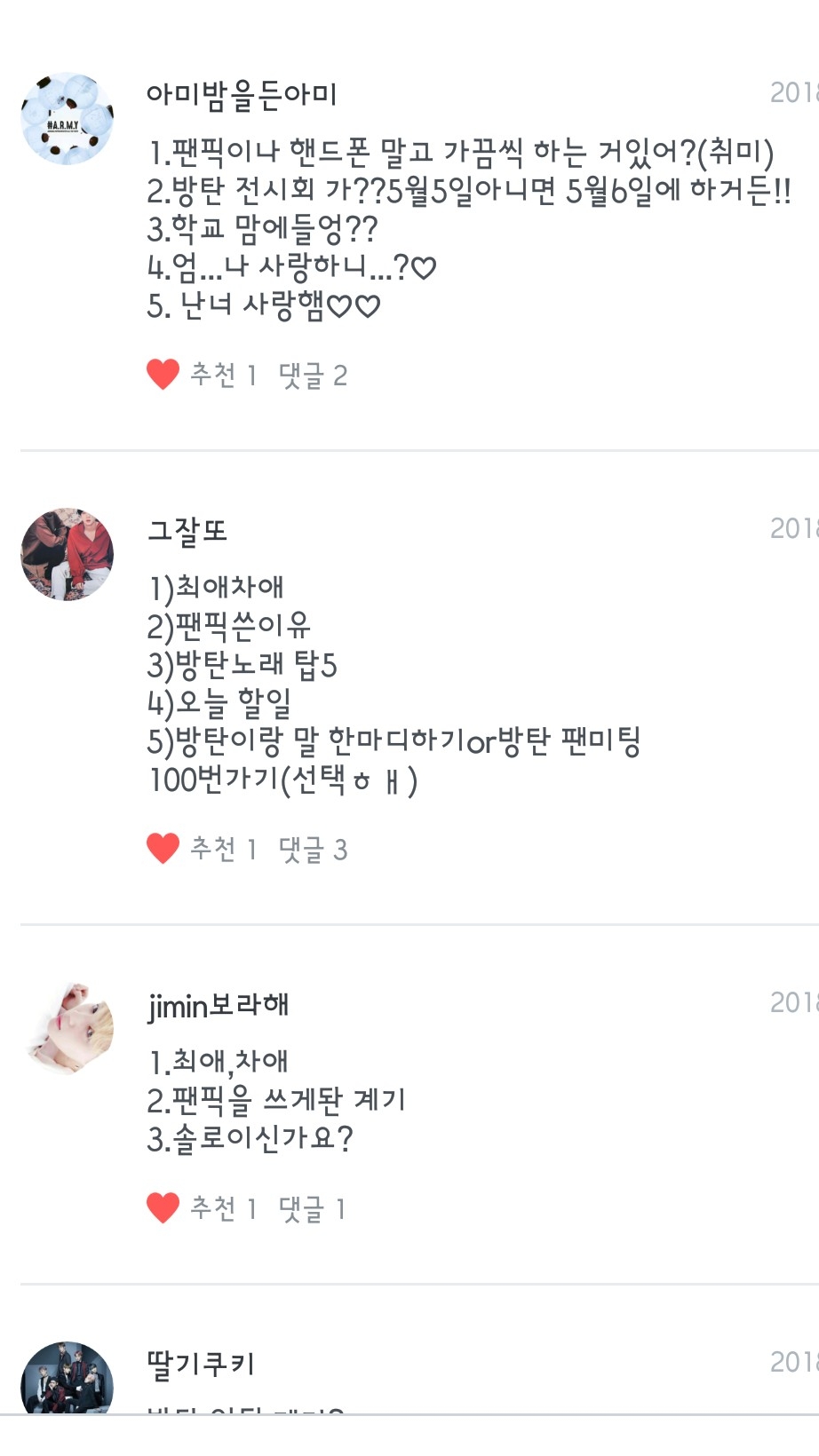Tap the username 그잘또

(x=187, y=530)
